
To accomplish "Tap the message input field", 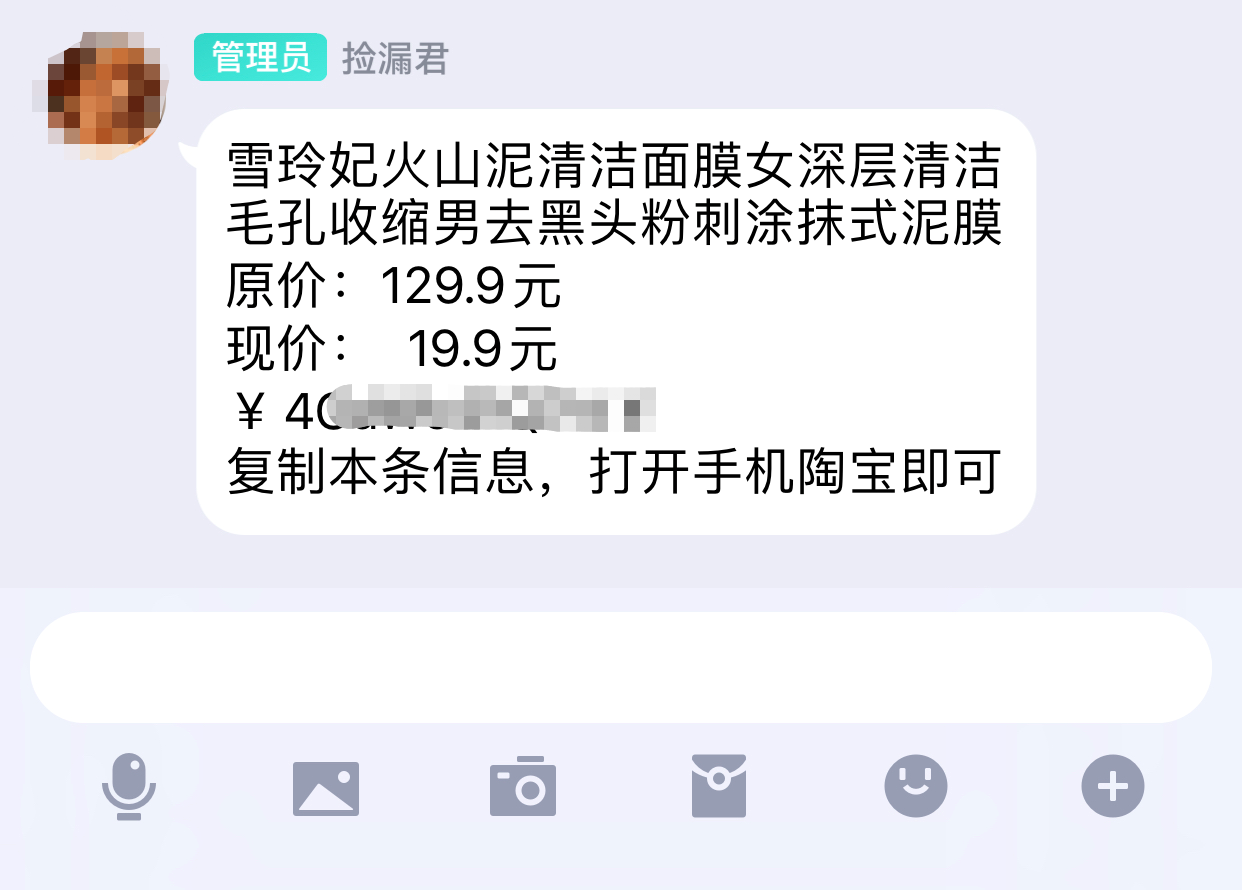I will point(620,667).
